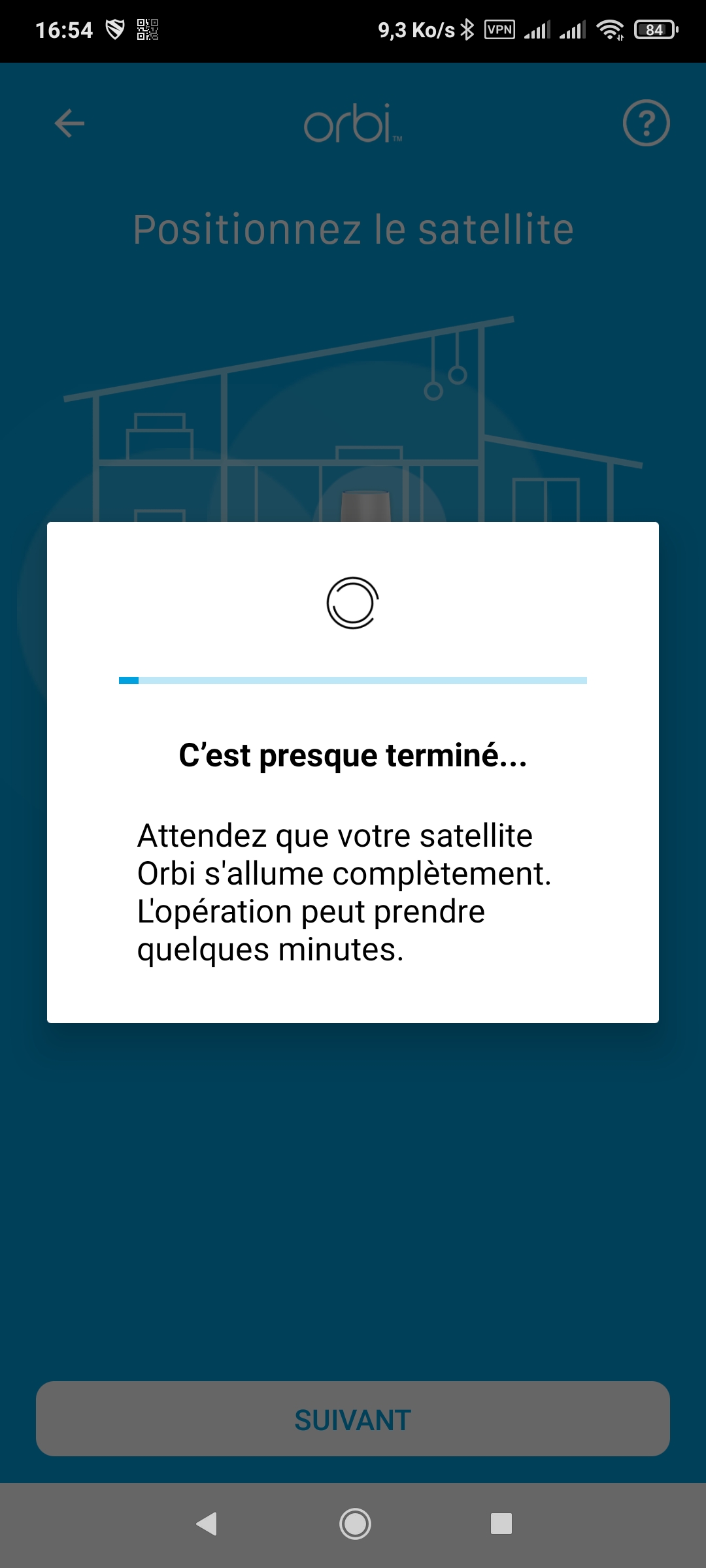The height and width of the screenshot is (1568, 706).
Task: Open recent apps with the square button
Action: click(x=501, y=1524)
